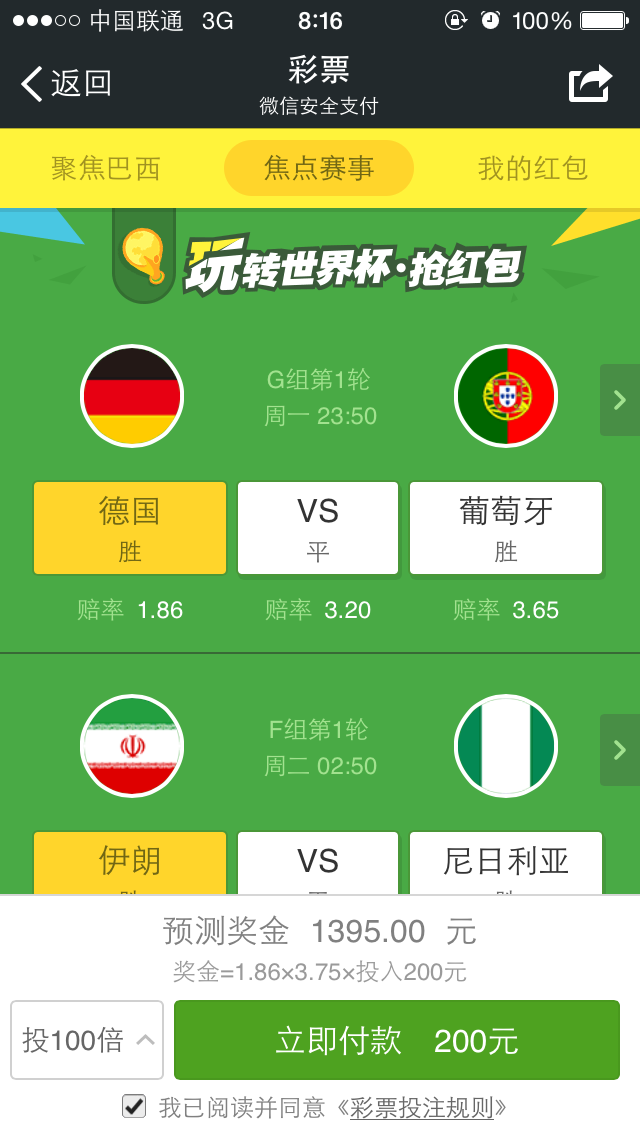Pick 德国 胜 for the Group G match
The width and height of the screenshot is (640, 1136).
coord(130,528)
